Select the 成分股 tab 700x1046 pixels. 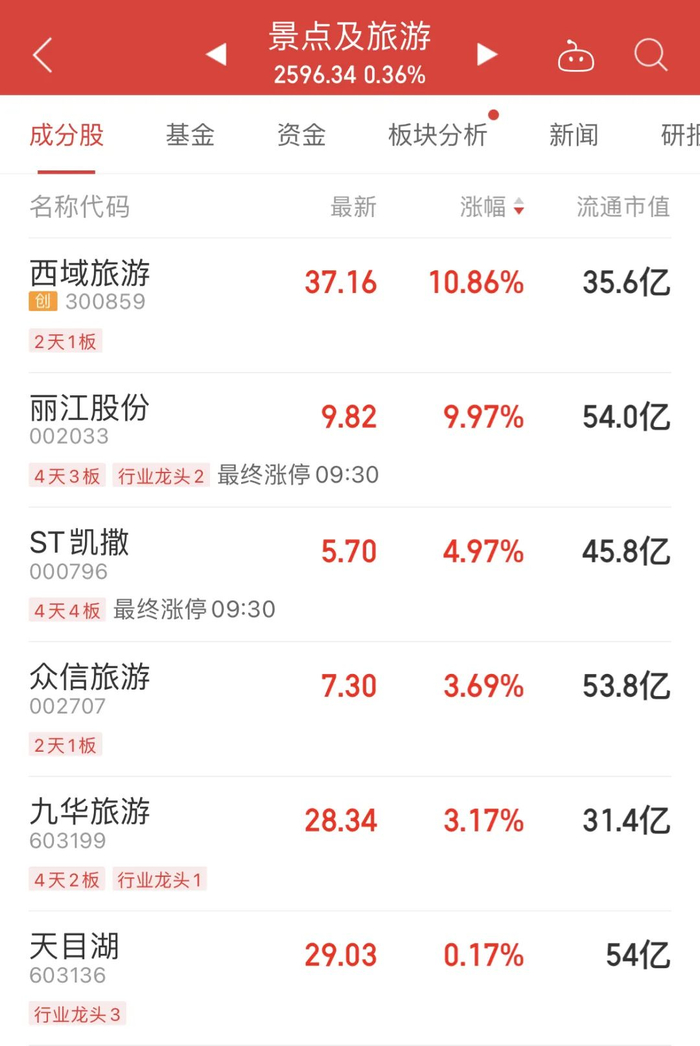pyautogui.click(x=66, y=135)
